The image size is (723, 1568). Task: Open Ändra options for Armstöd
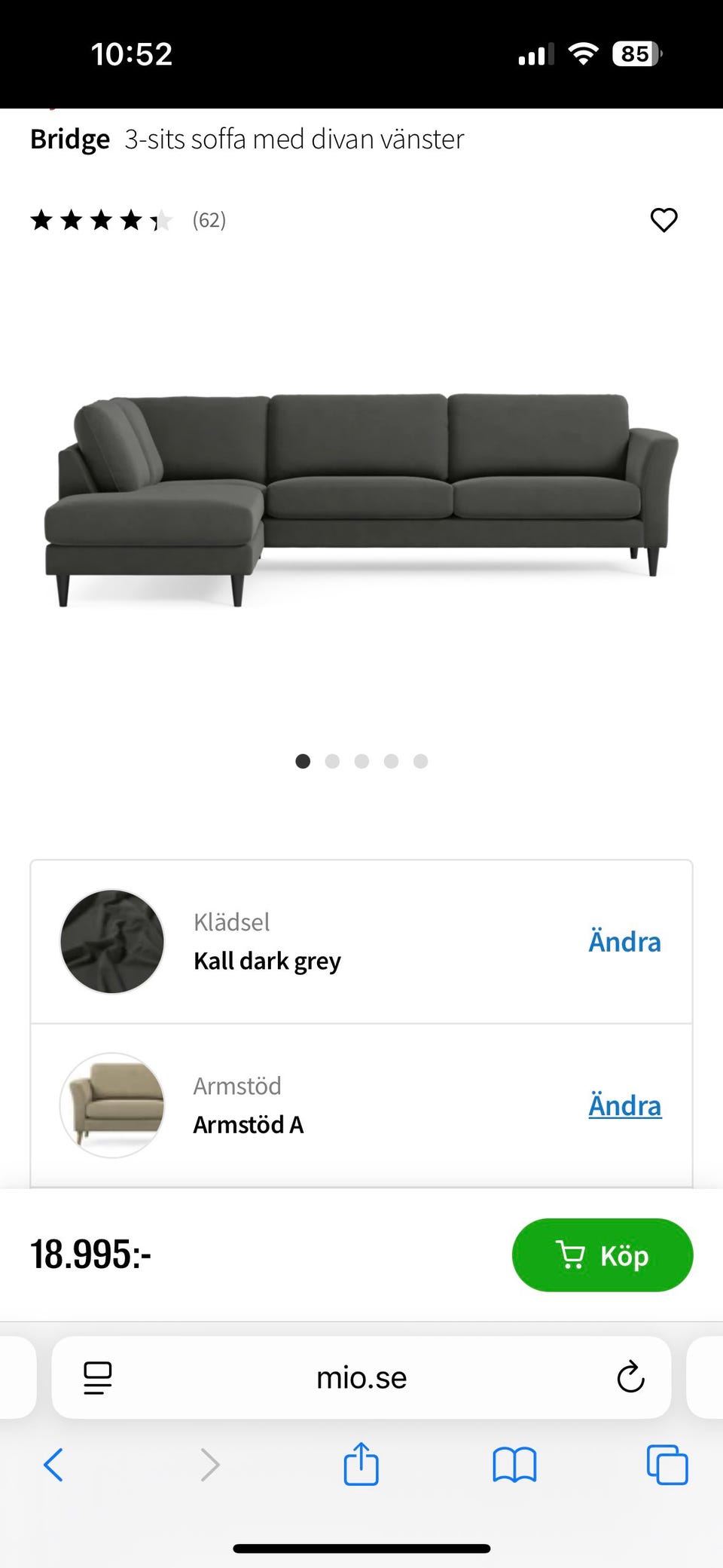[x=624, y=1105]
